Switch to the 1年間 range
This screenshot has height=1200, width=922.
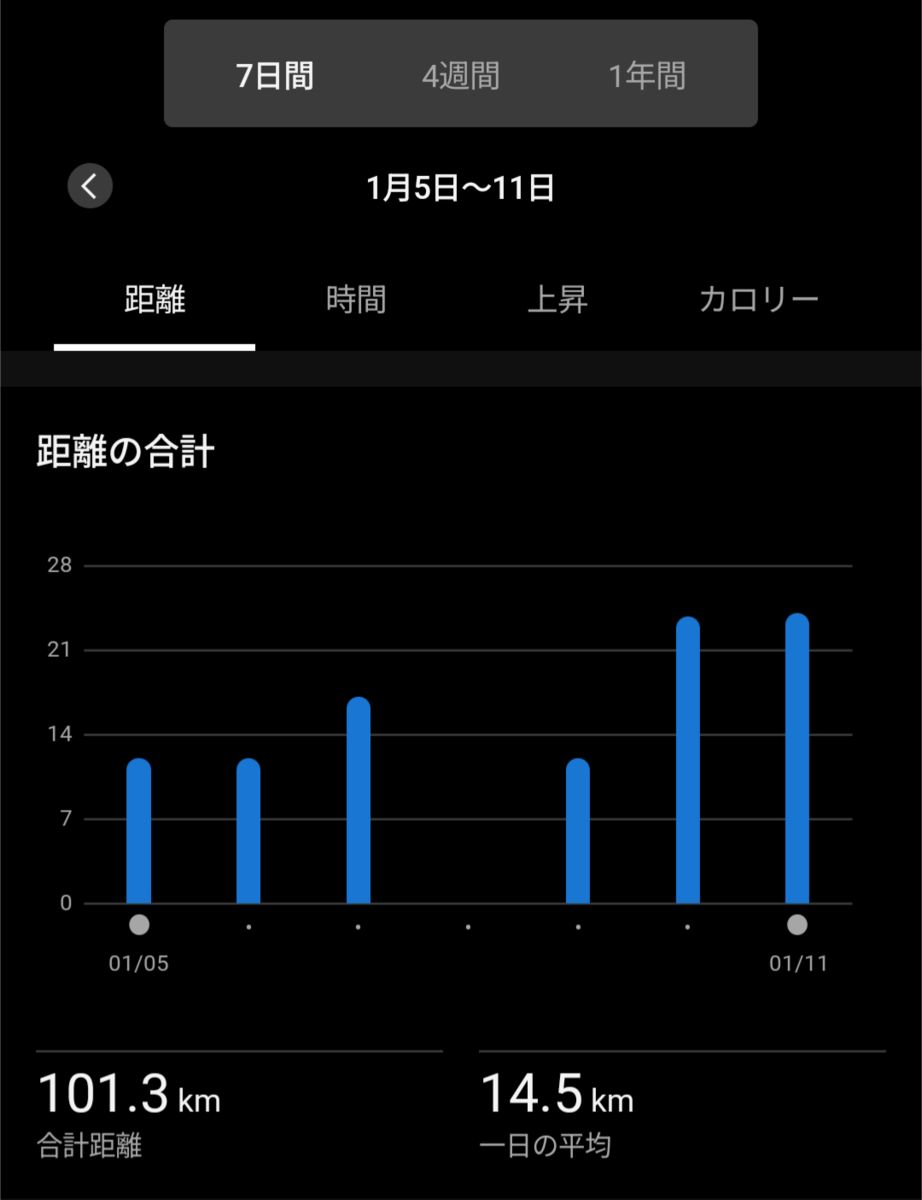647,76
